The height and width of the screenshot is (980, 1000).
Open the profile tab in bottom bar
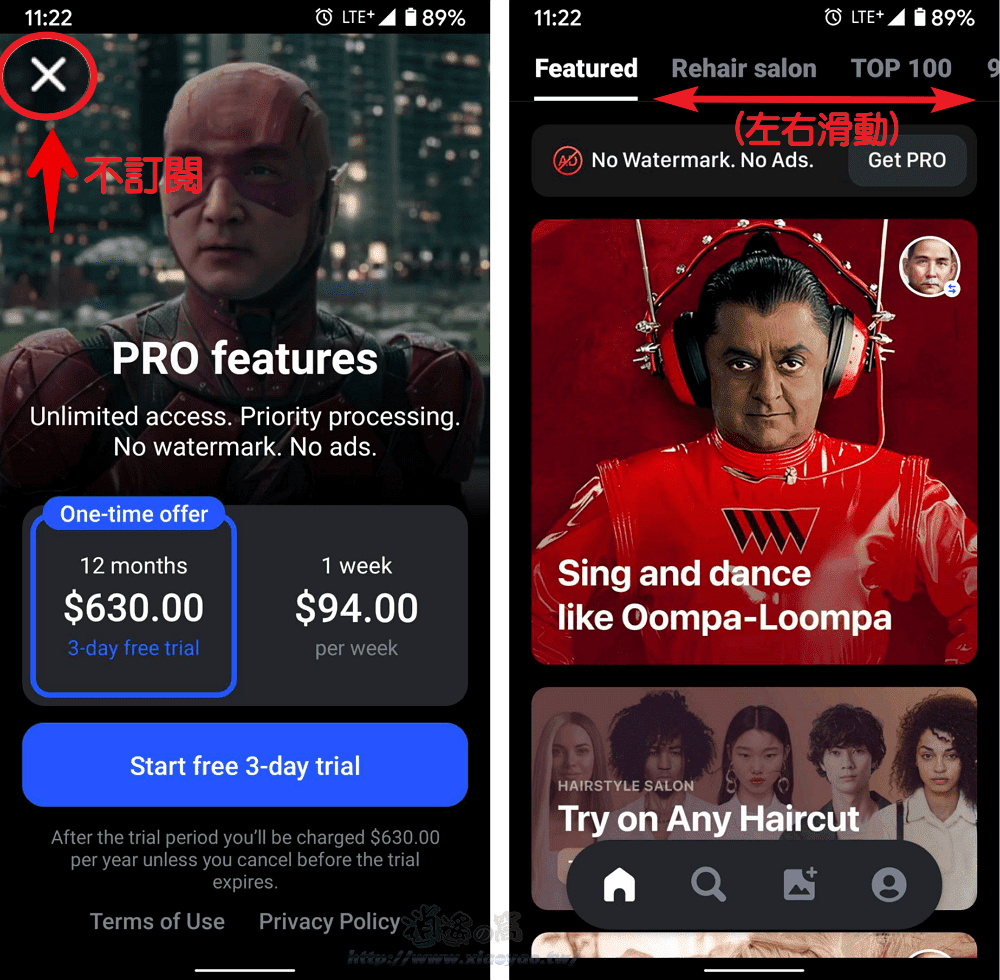tap(888, 885)
